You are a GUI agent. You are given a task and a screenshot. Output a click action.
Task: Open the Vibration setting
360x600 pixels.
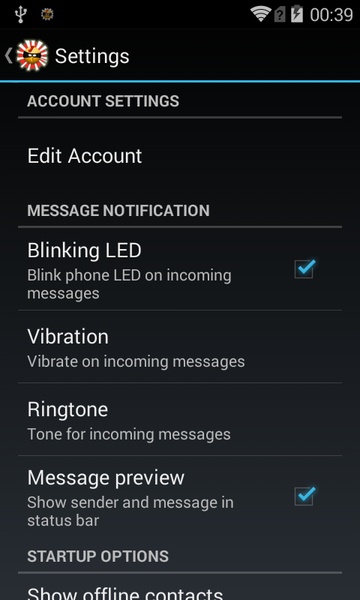(x=180, y=347)
